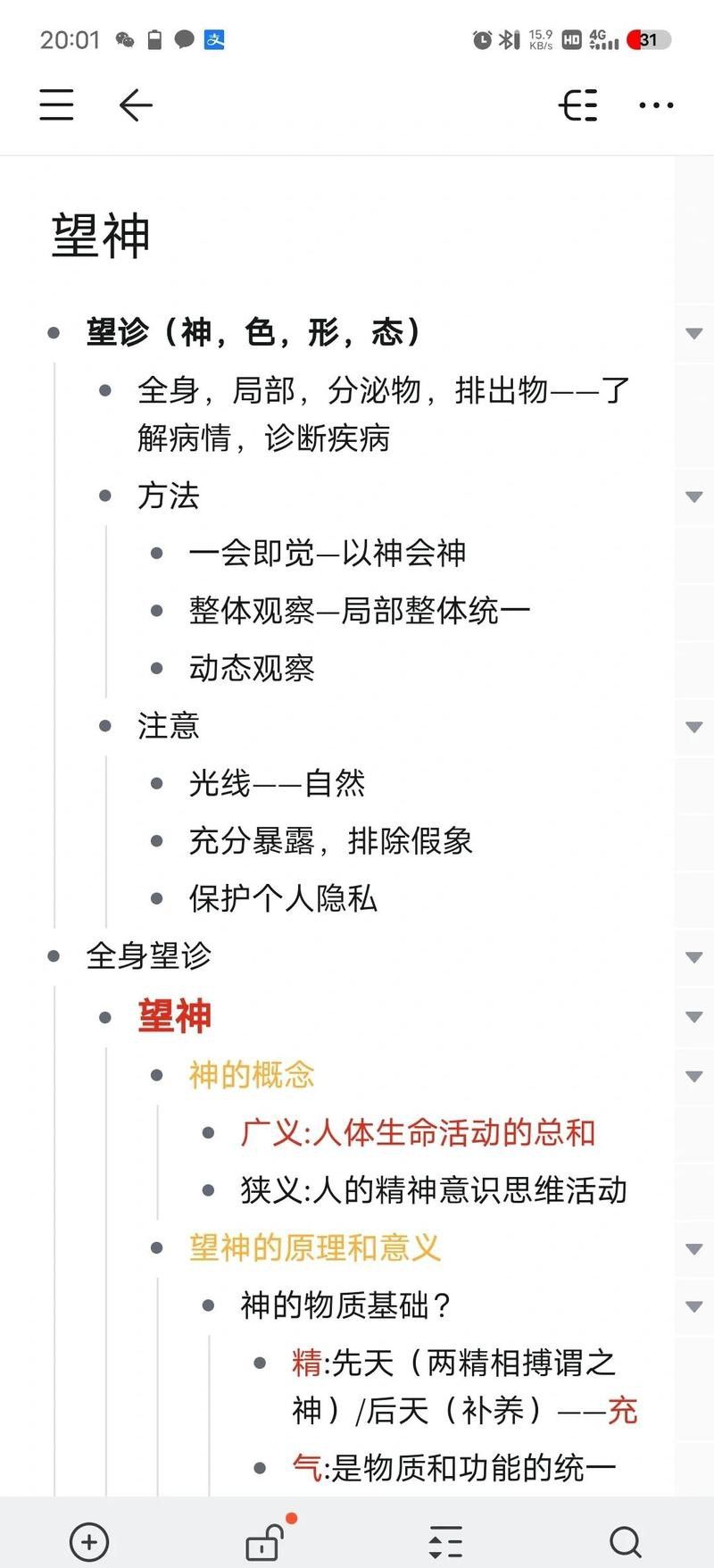Screen dimensions: 714x1568
Task: Collapse the 全身望诊 branch
Action: coord(693,956)
